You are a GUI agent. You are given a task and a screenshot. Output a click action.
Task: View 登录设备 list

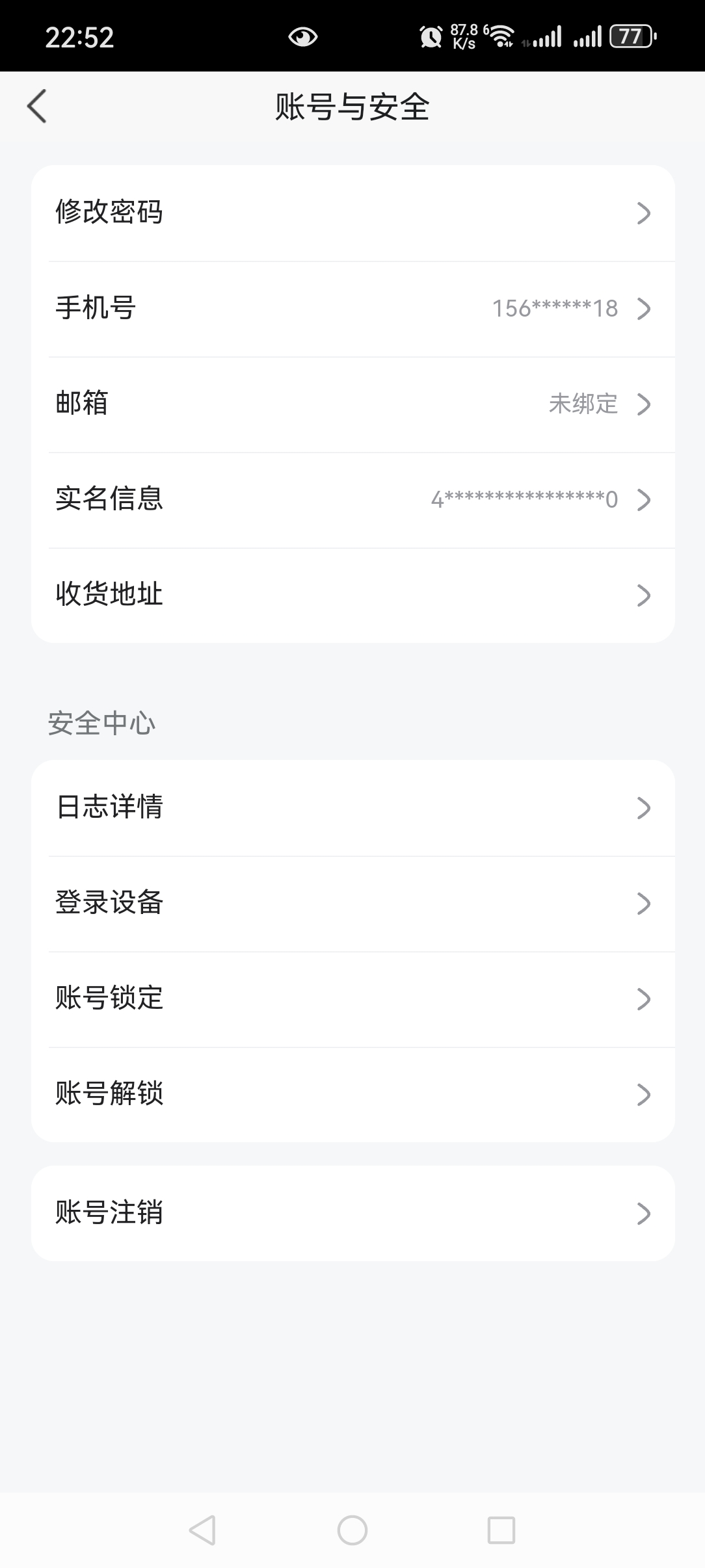[352, 903]
